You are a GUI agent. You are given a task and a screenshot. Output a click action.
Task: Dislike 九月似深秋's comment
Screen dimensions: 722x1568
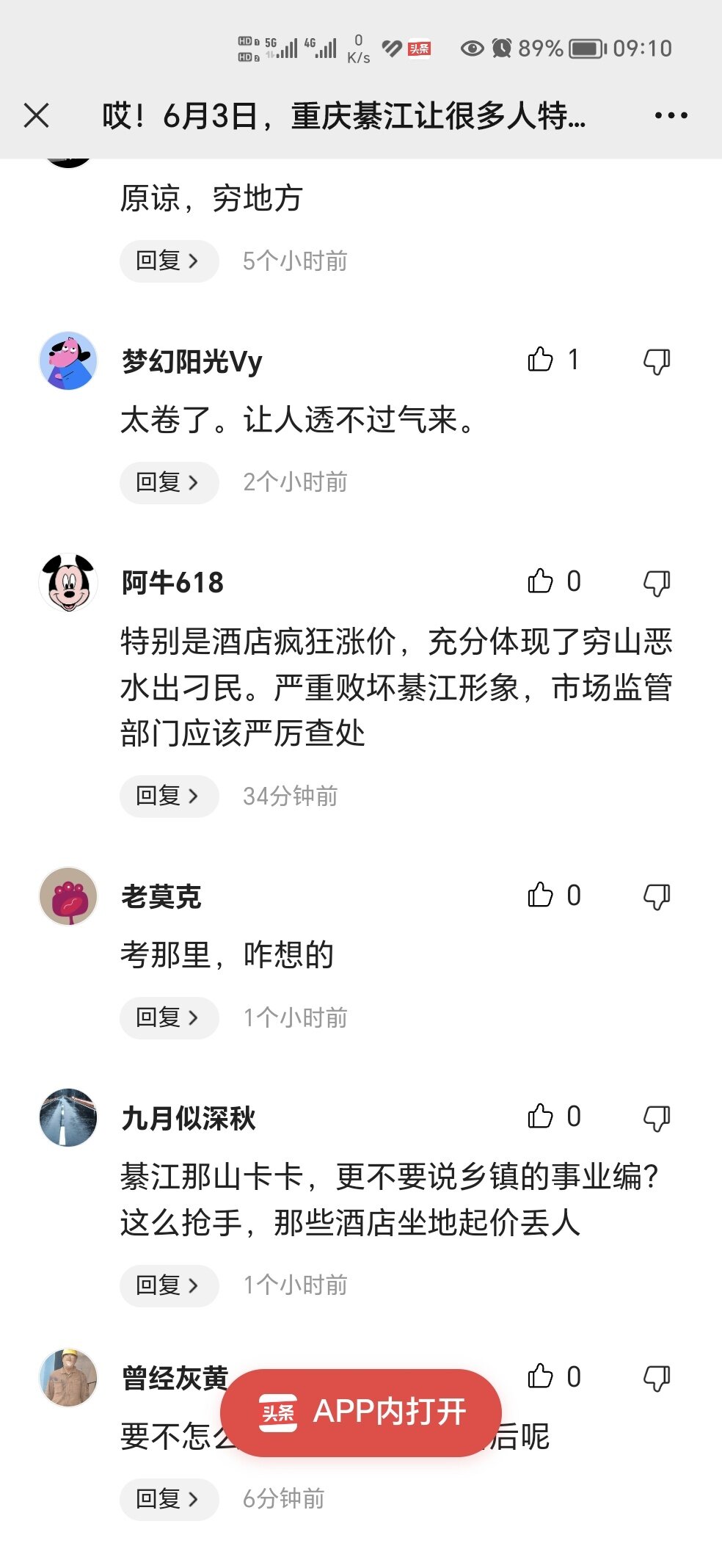(x=657, y=1118)
